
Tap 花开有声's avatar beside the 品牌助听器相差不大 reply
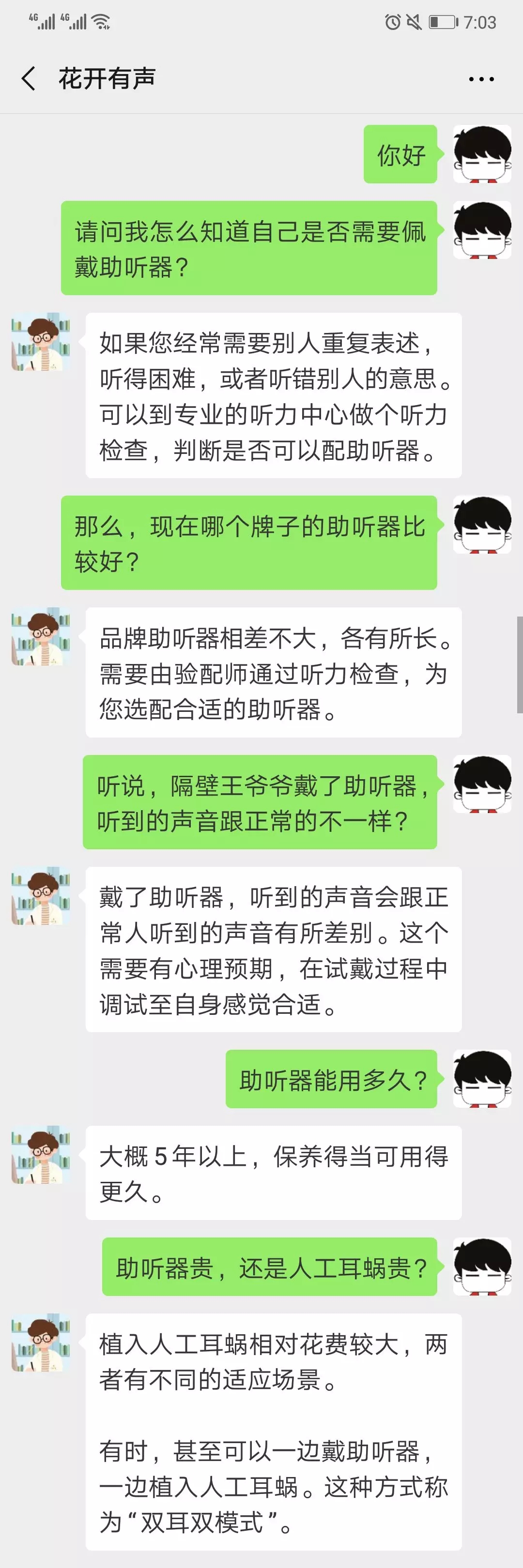[41, 636]
